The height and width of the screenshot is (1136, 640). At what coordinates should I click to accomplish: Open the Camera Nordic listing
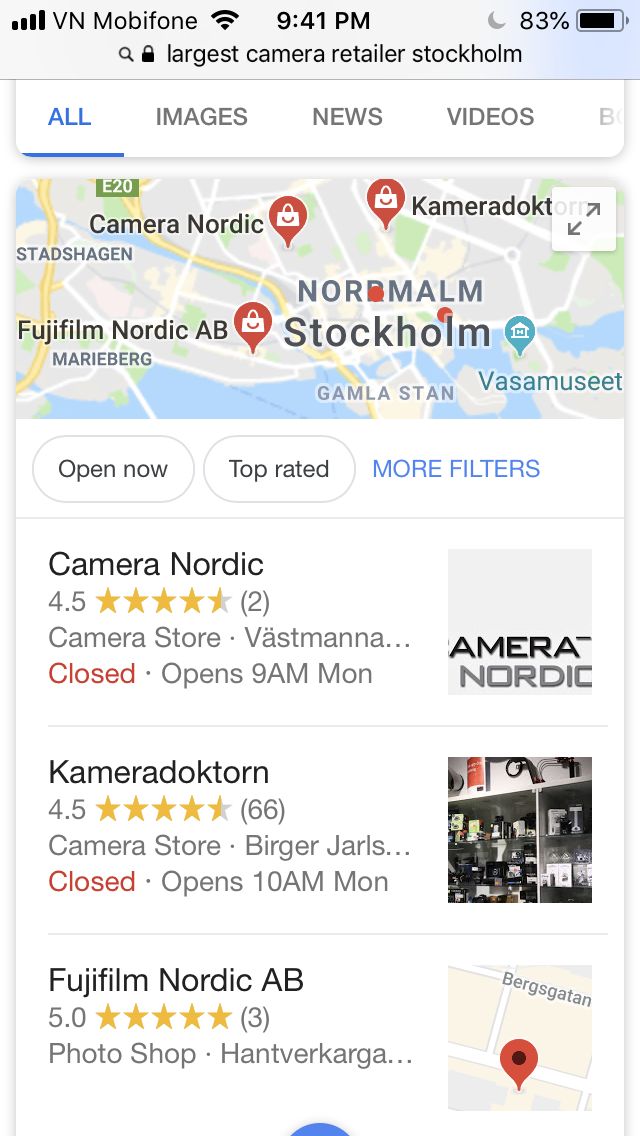[x=320, y=622]
